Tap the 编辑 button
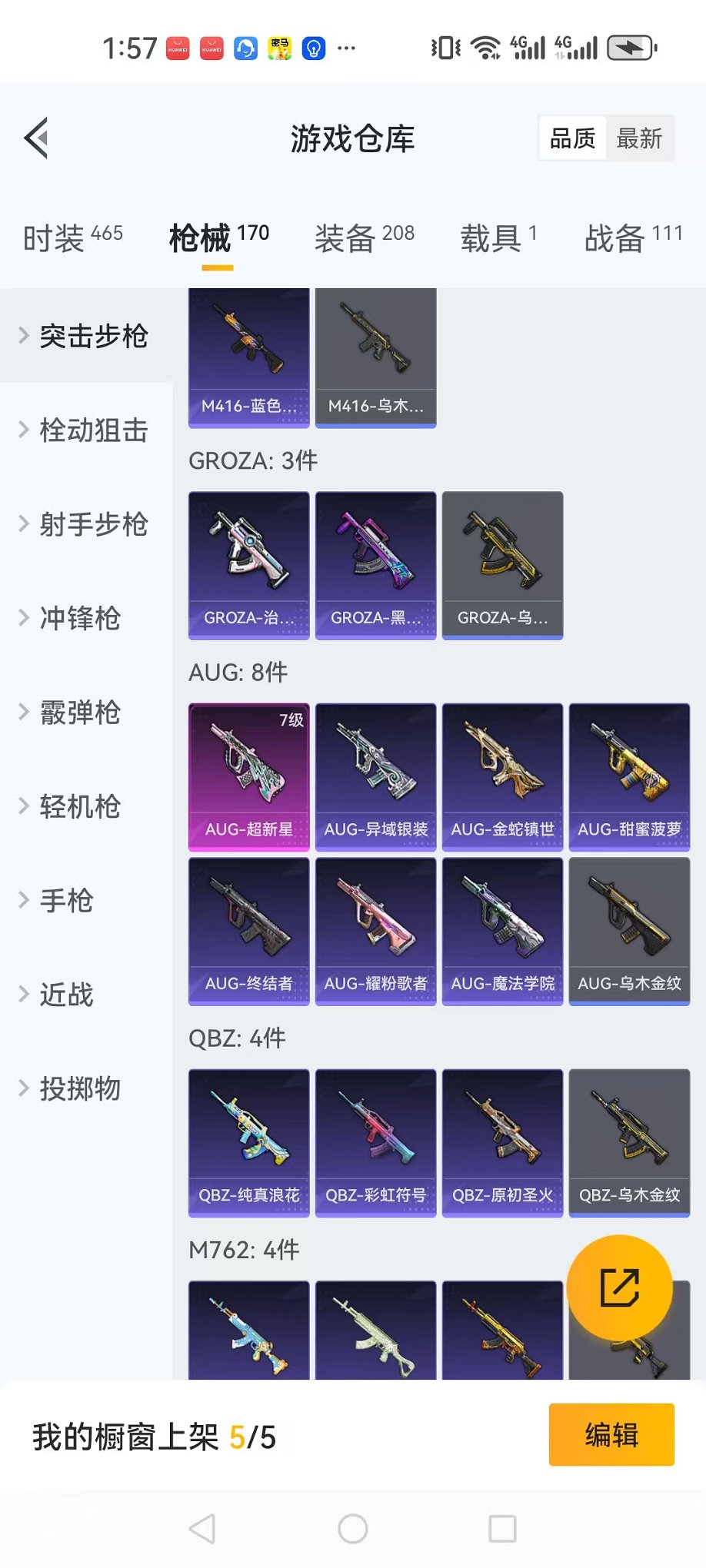The height and width of the screenshot is (1568, 706). click(611, 1435)
